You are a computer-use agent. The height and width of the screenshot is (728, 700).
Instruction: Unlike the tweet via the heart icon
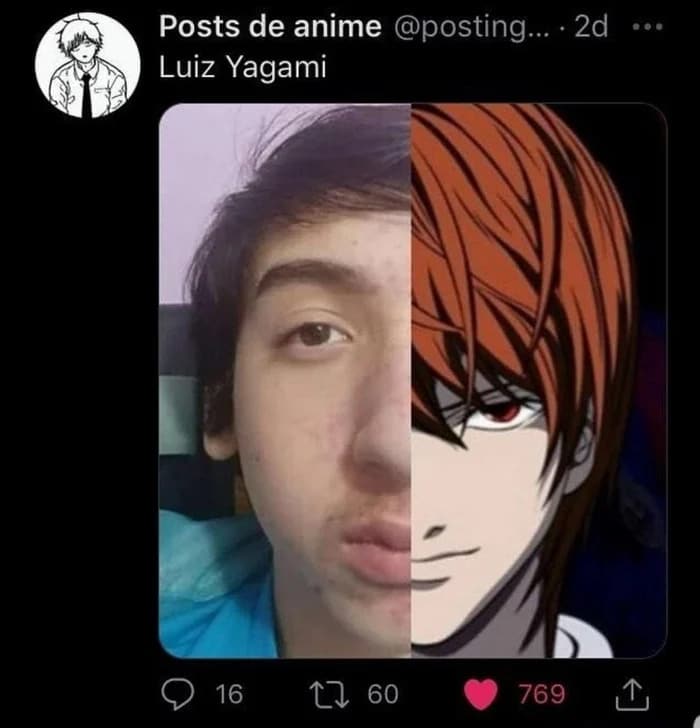point(482,693)
